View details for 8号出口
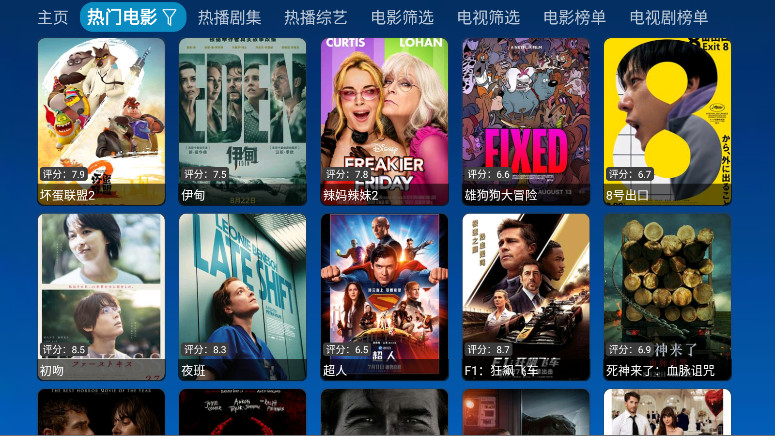The image size is (775, 436). pyautogui.click(x=667, y=120)
